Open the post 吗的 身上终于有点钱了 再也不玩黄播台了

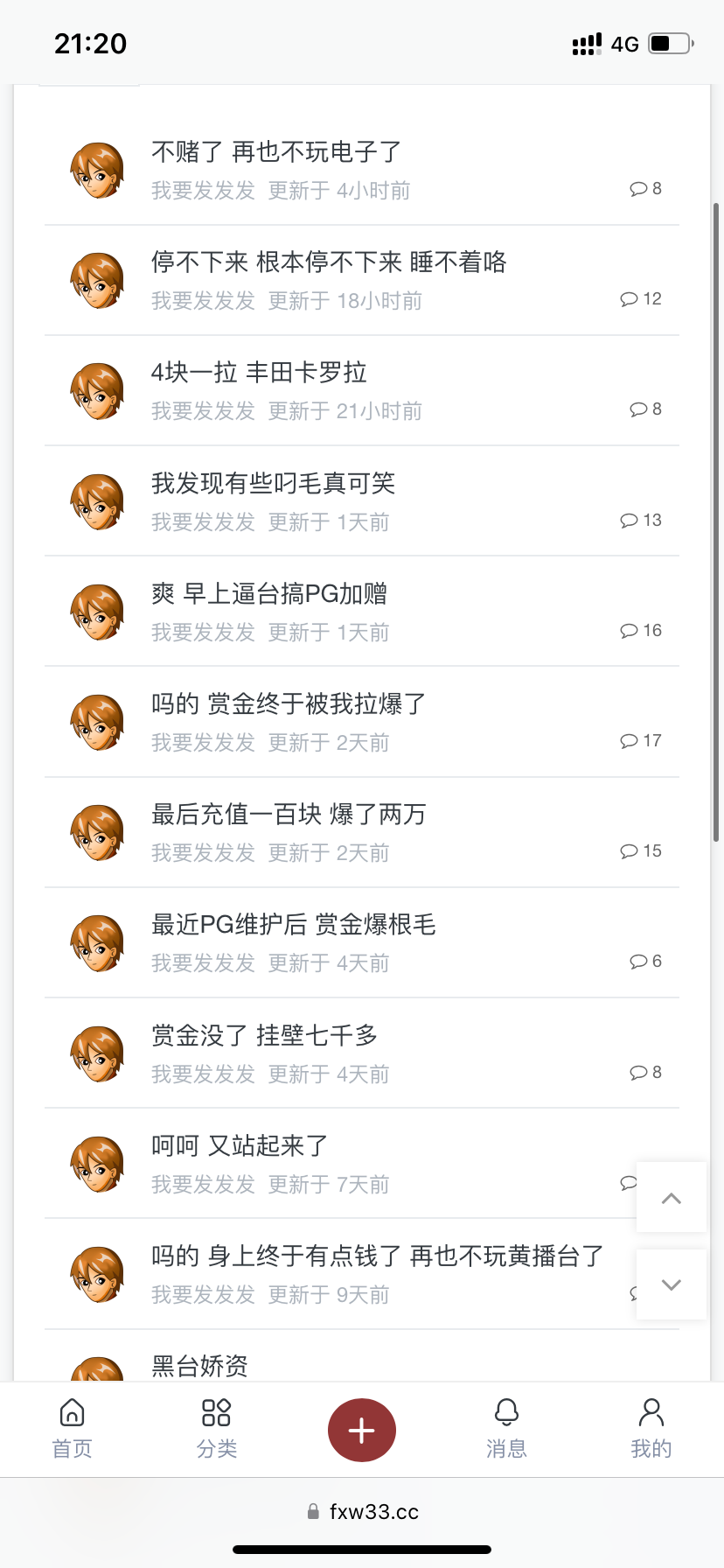click(x=378, y=1256)
